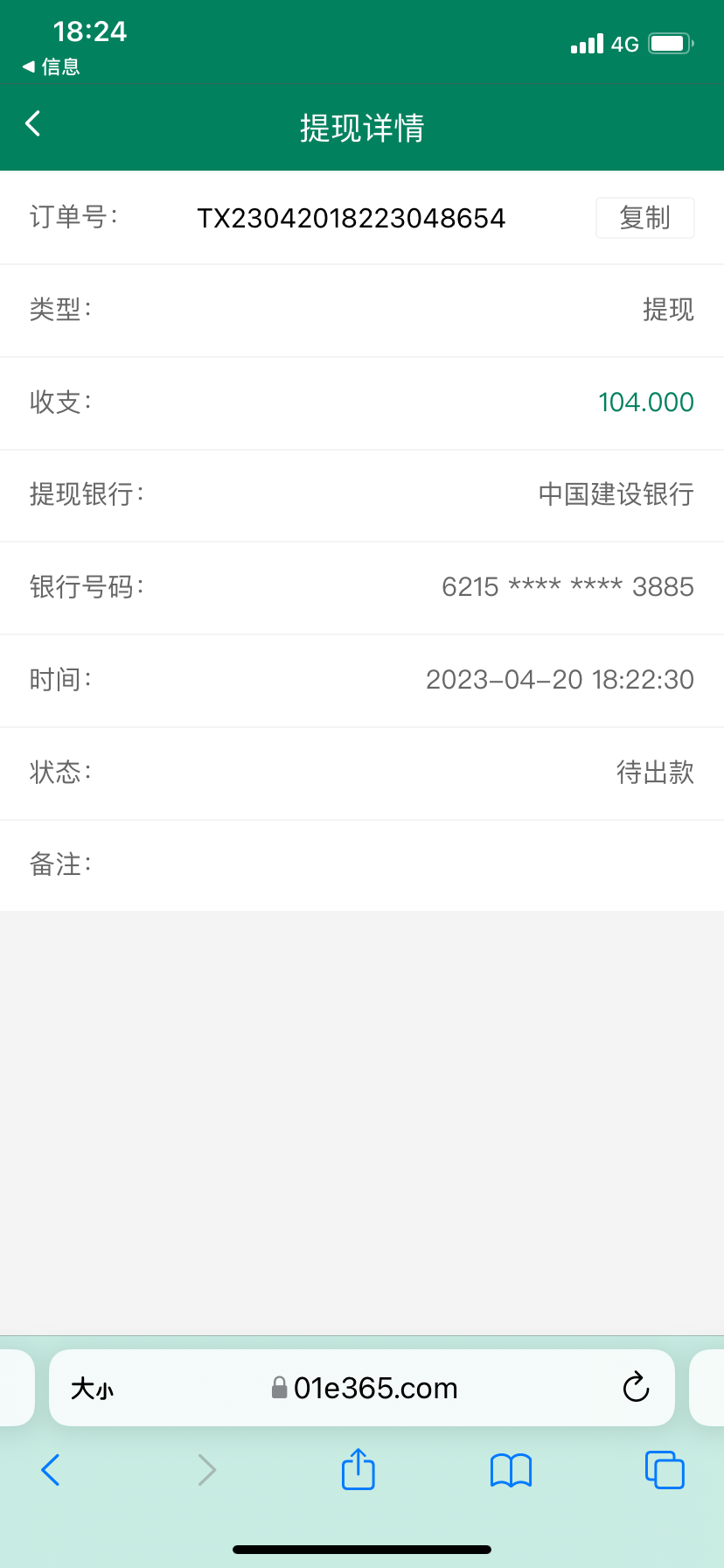The height and width of the screenshot is (1568, 724).
Task: Return to the 信息 app
Action: coord(52,66)
